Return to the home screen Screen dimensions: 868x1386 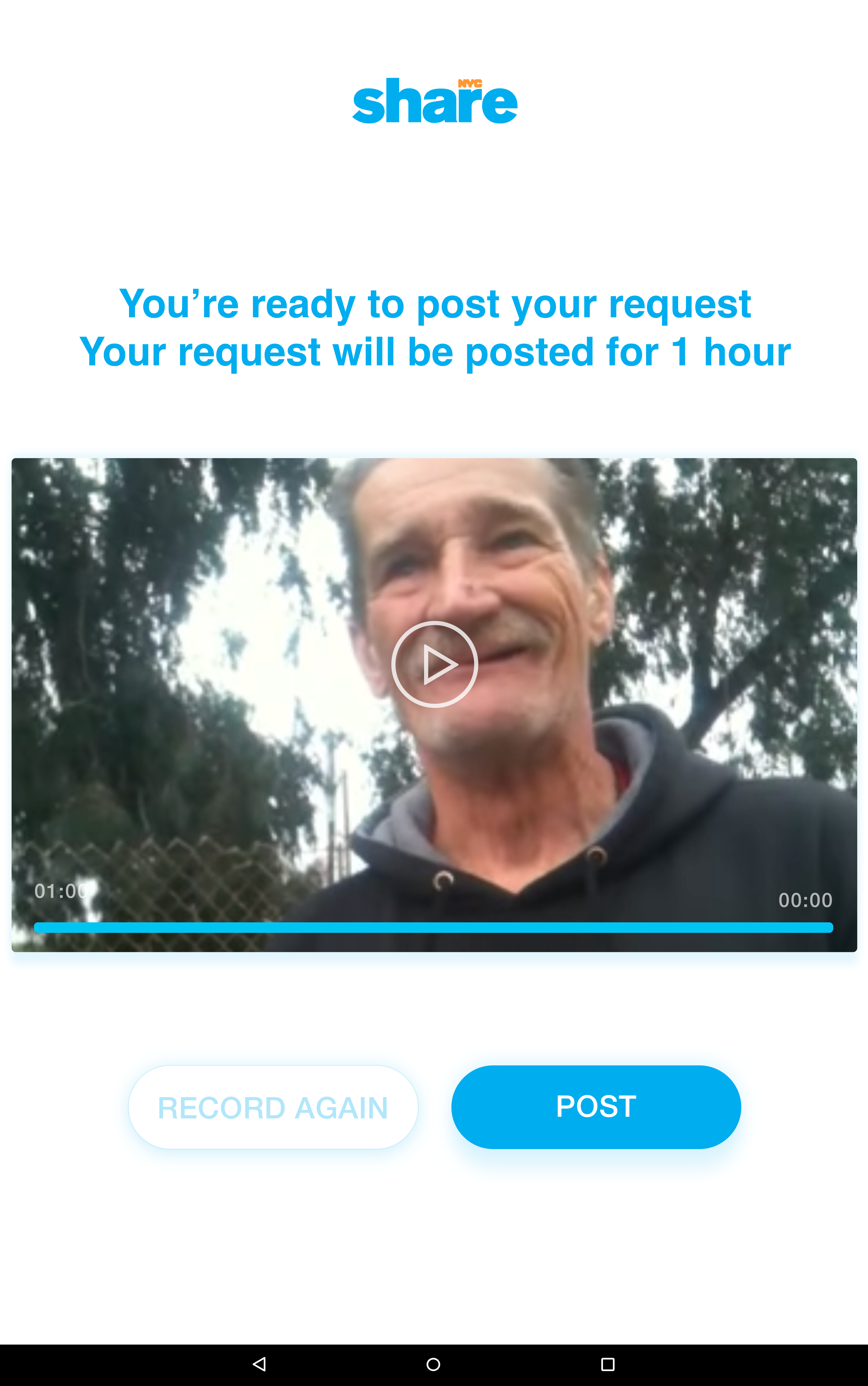[433, 1364]
